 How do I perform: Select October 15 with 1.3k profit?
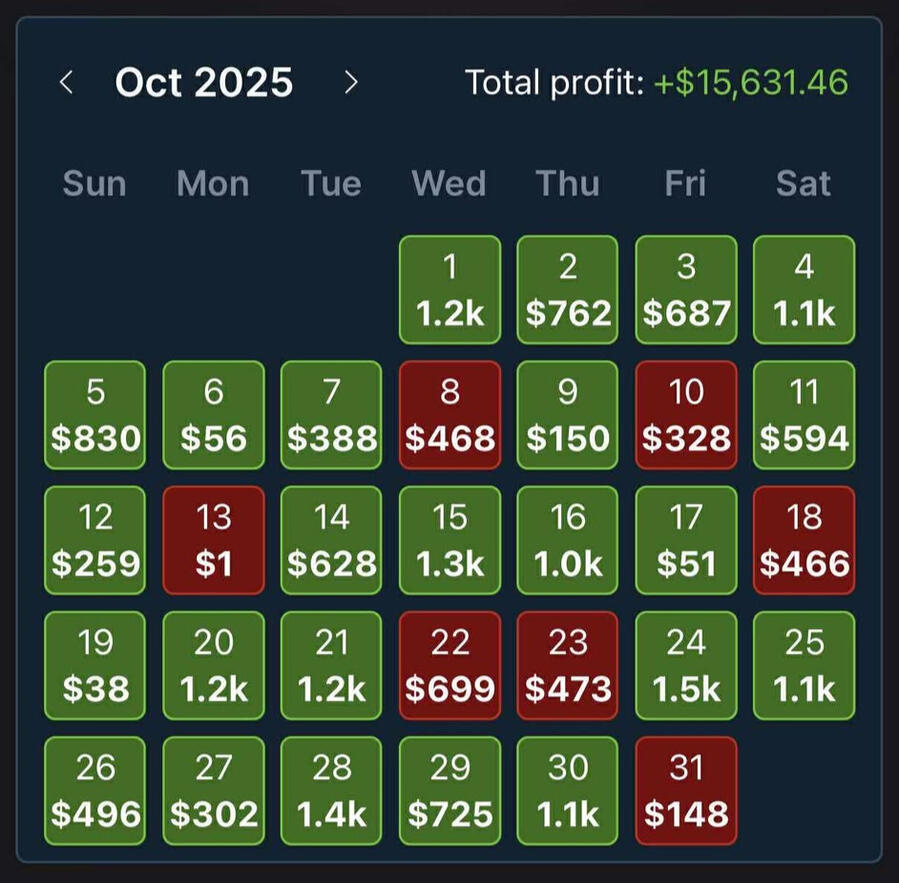[450, 540]
